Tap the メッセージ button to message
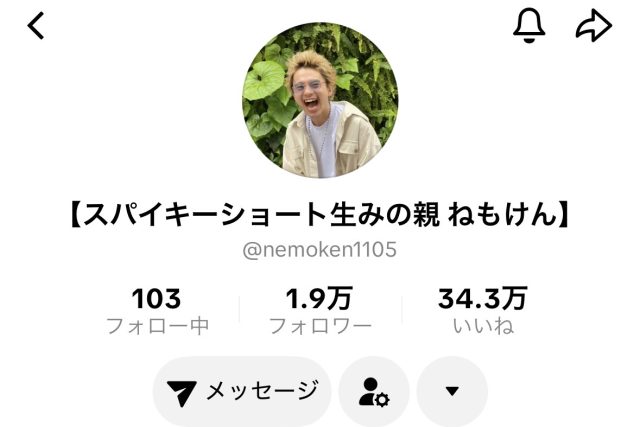Screen dimensions: 640x427 (x=242, y=391)
